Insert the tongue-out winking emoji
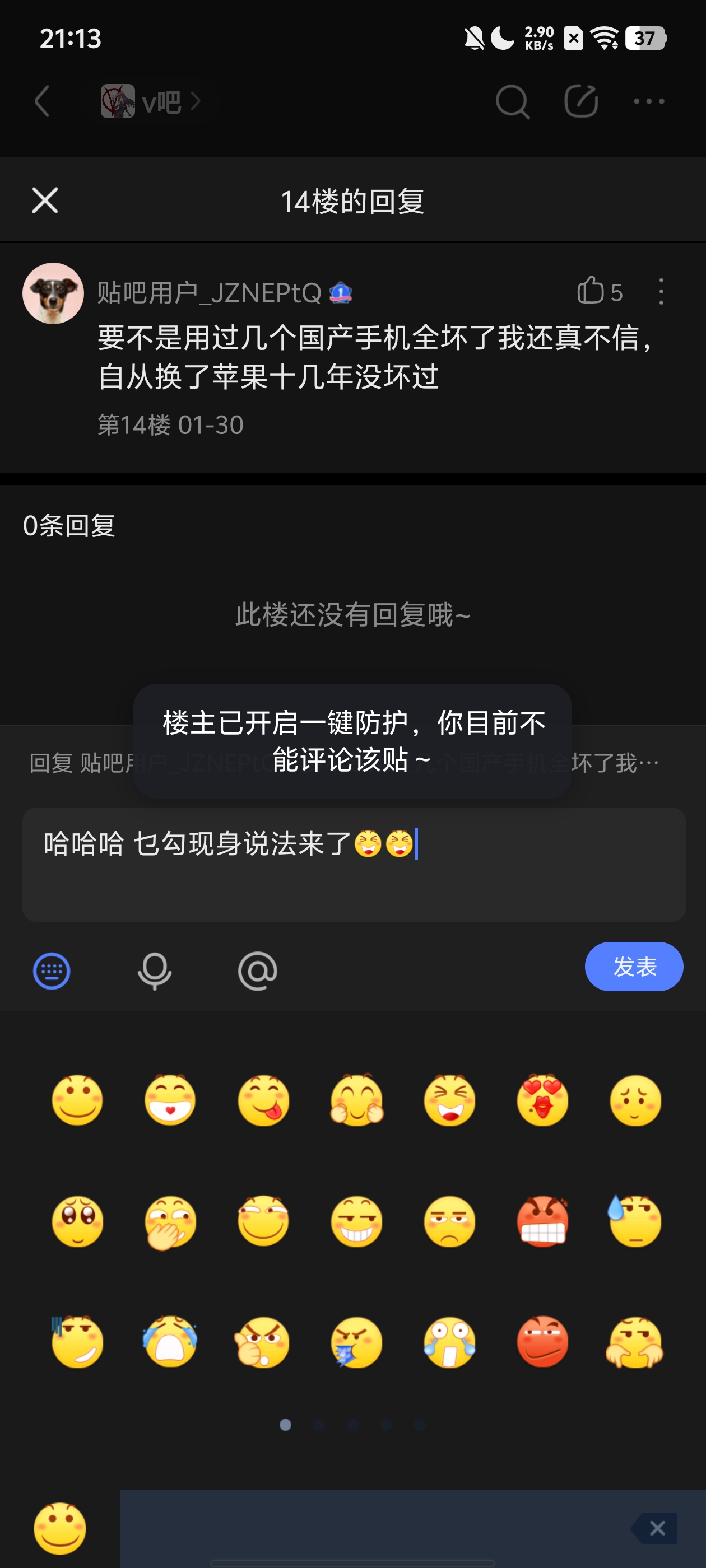 click(263, 1100)
